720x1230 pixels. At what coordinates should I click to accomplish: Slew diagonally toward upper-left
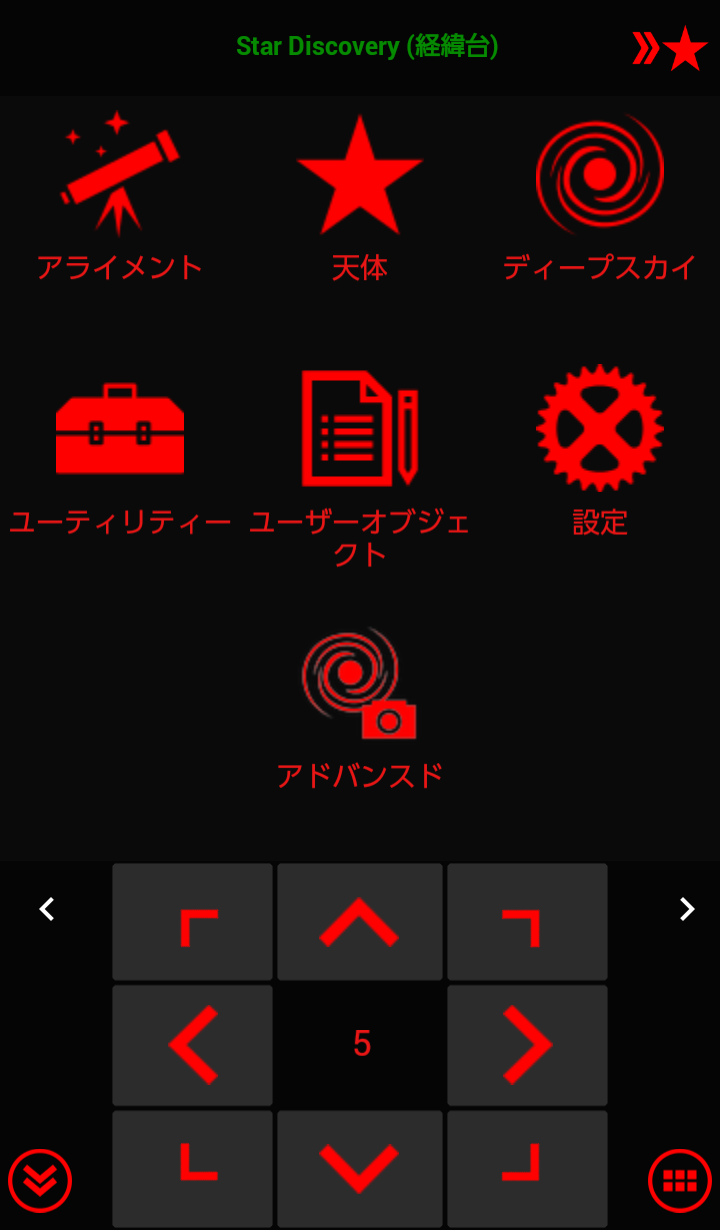point(192,922)
